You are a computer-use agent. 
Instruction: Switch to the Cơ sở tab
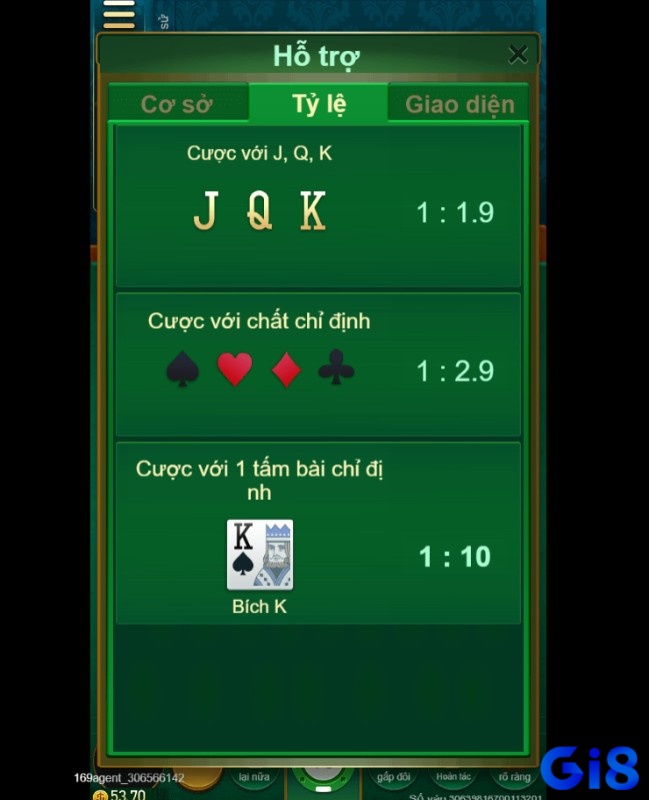pyautogui.click(x=176, y=104)
